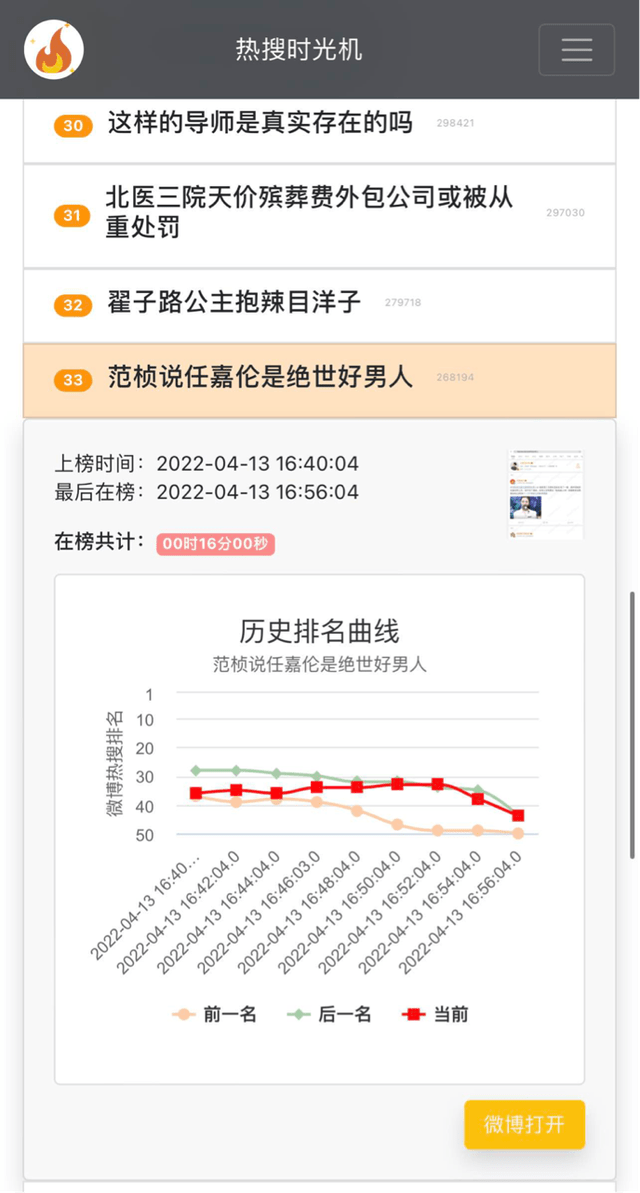The height and width of the screenshot is (1193, 640).
Task: Collapse the row 范桢说任嘉伦是绝世好男人
Action: tap(320, 380)
